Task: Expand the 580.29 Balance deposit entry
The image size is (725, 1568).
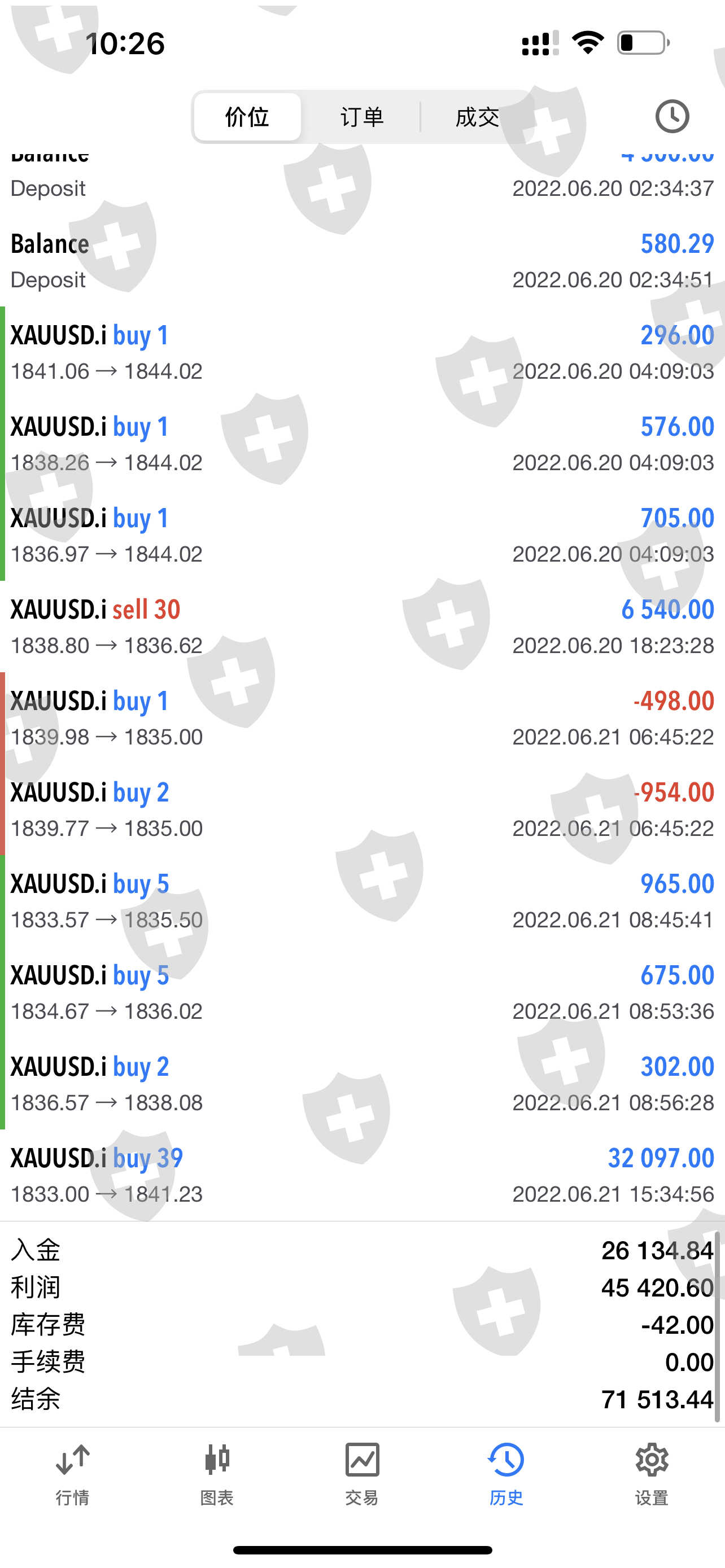Action: (x=362, y=261)
